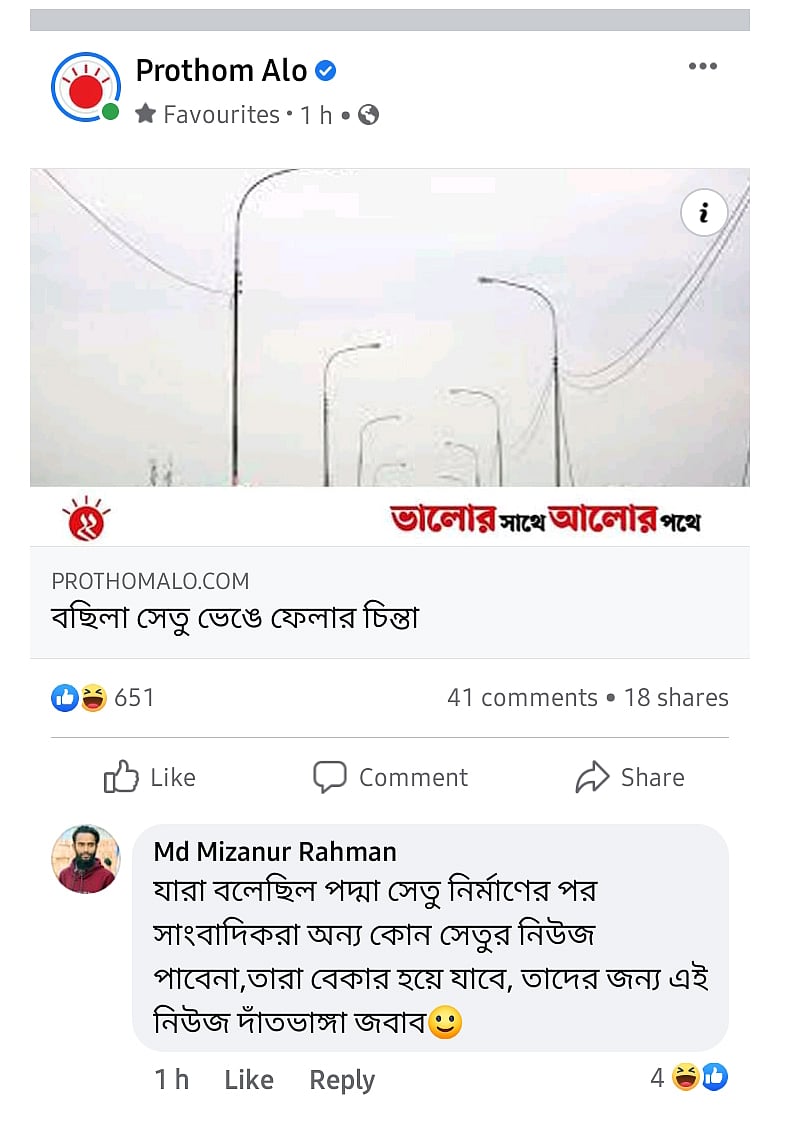786x1141 pixels.
Task: Like the Prothom Alo post
Action: pos(150,777)
